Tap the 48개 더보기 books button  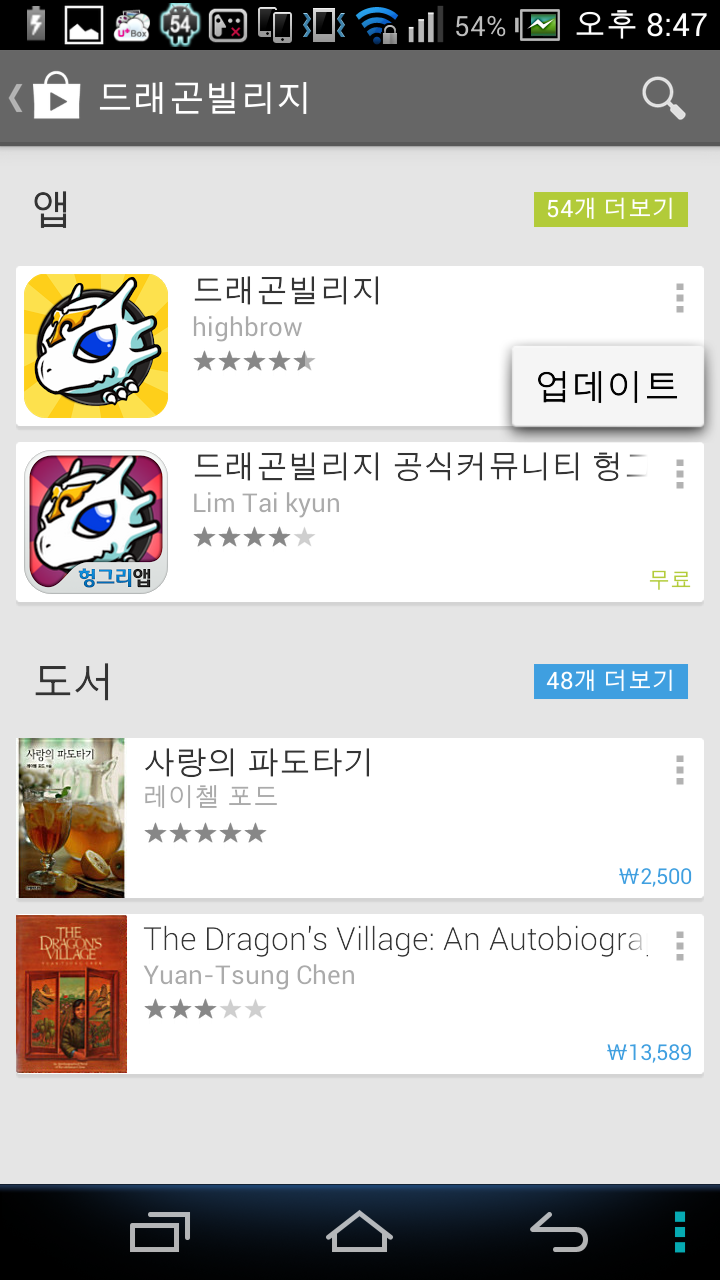coord(611,681)
